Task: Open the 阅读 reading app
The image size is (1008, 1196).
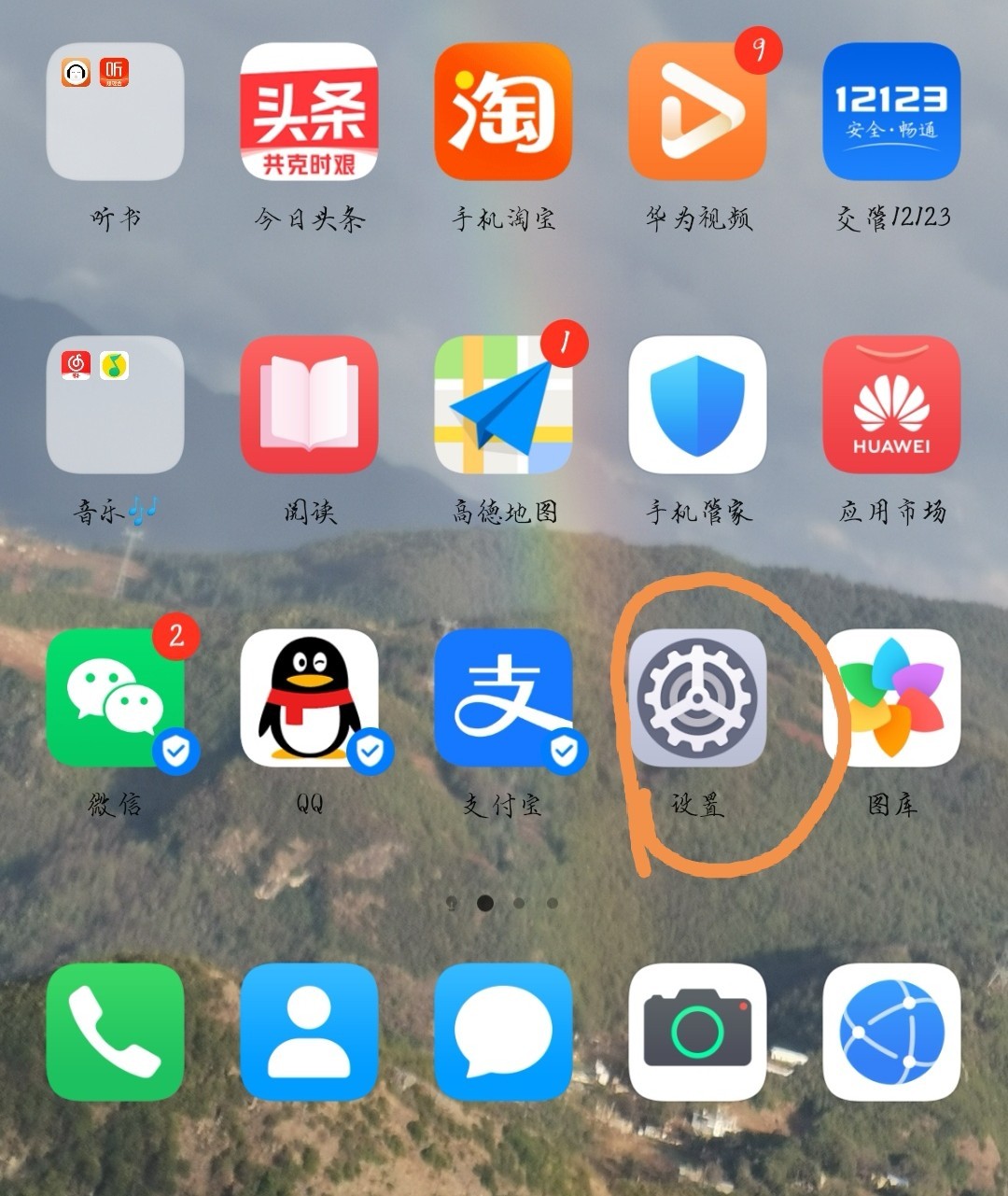Action: 309,404
